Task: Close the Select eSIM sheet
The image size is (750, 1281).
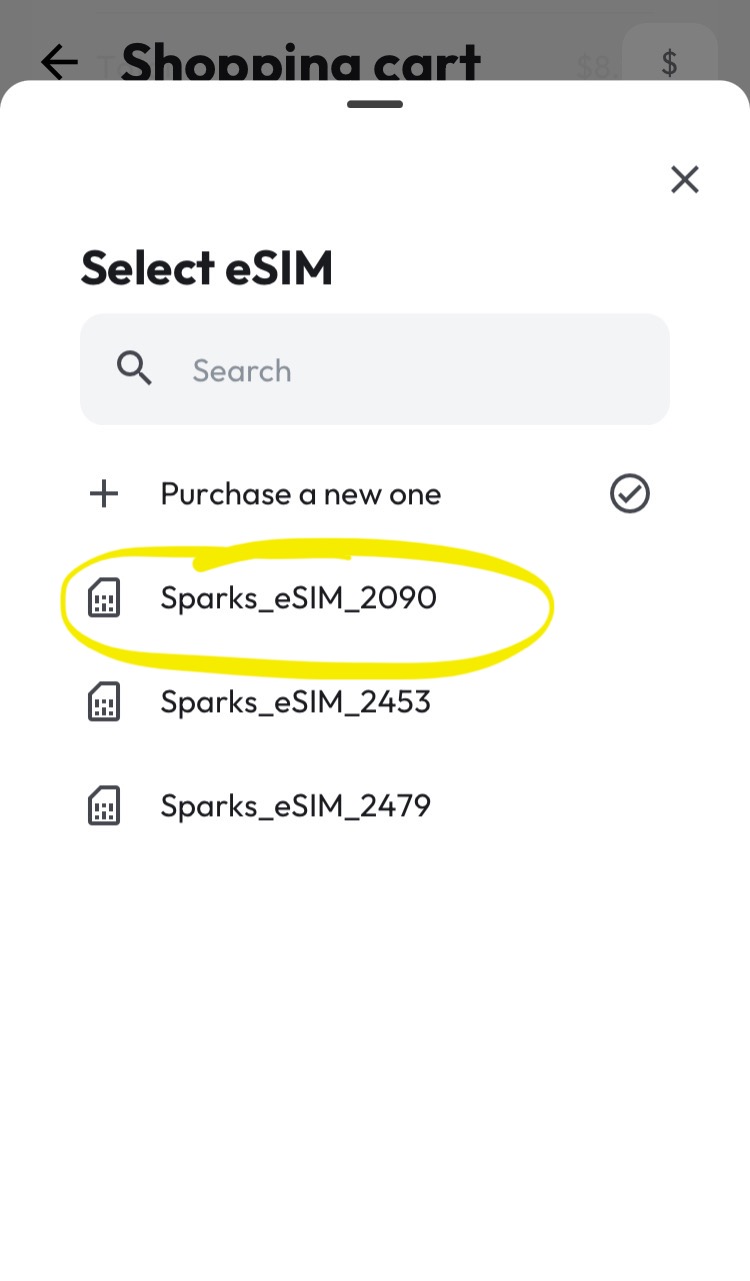Action: [684, 180]
